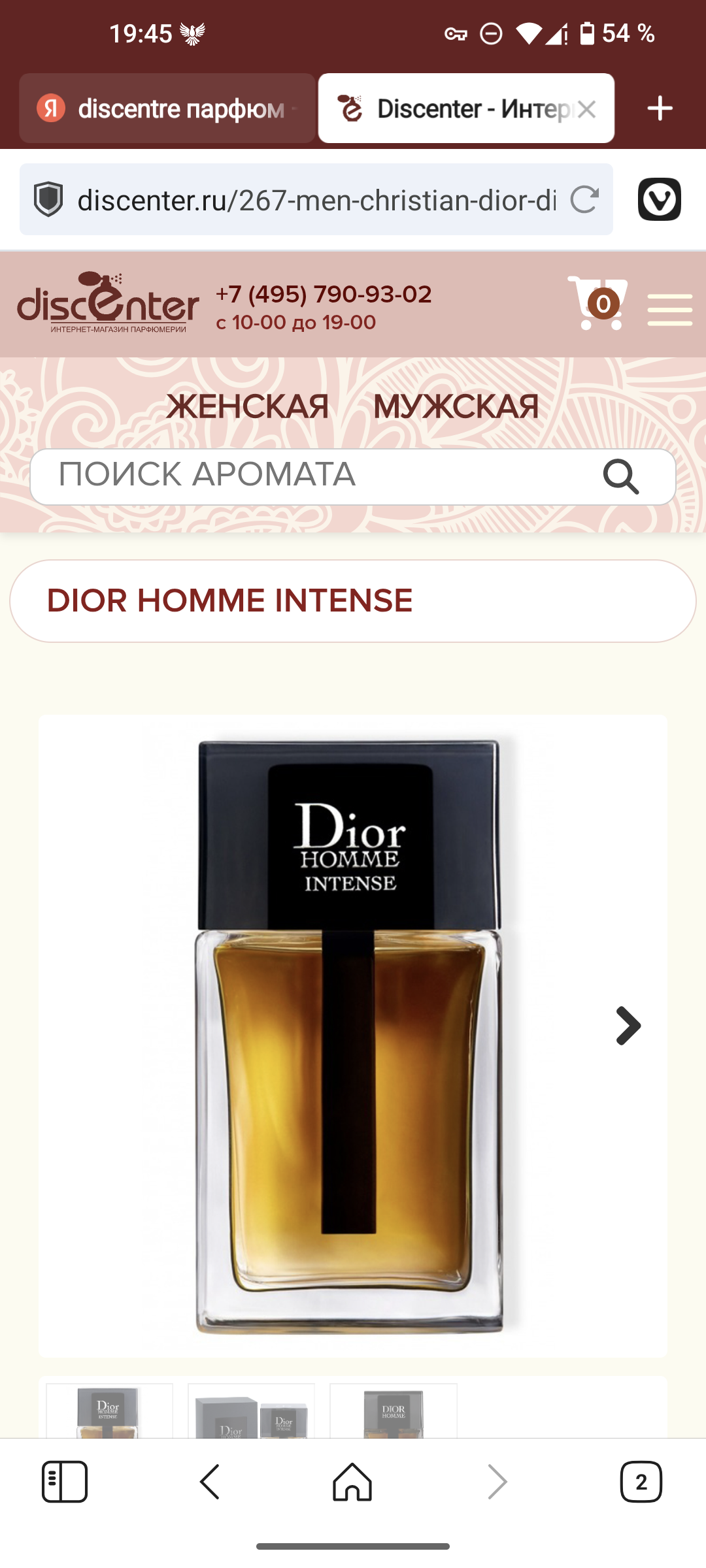Go to the МУЖСКАЯ perfume section
Screen dimensions: 706x1568
(456, 406)
